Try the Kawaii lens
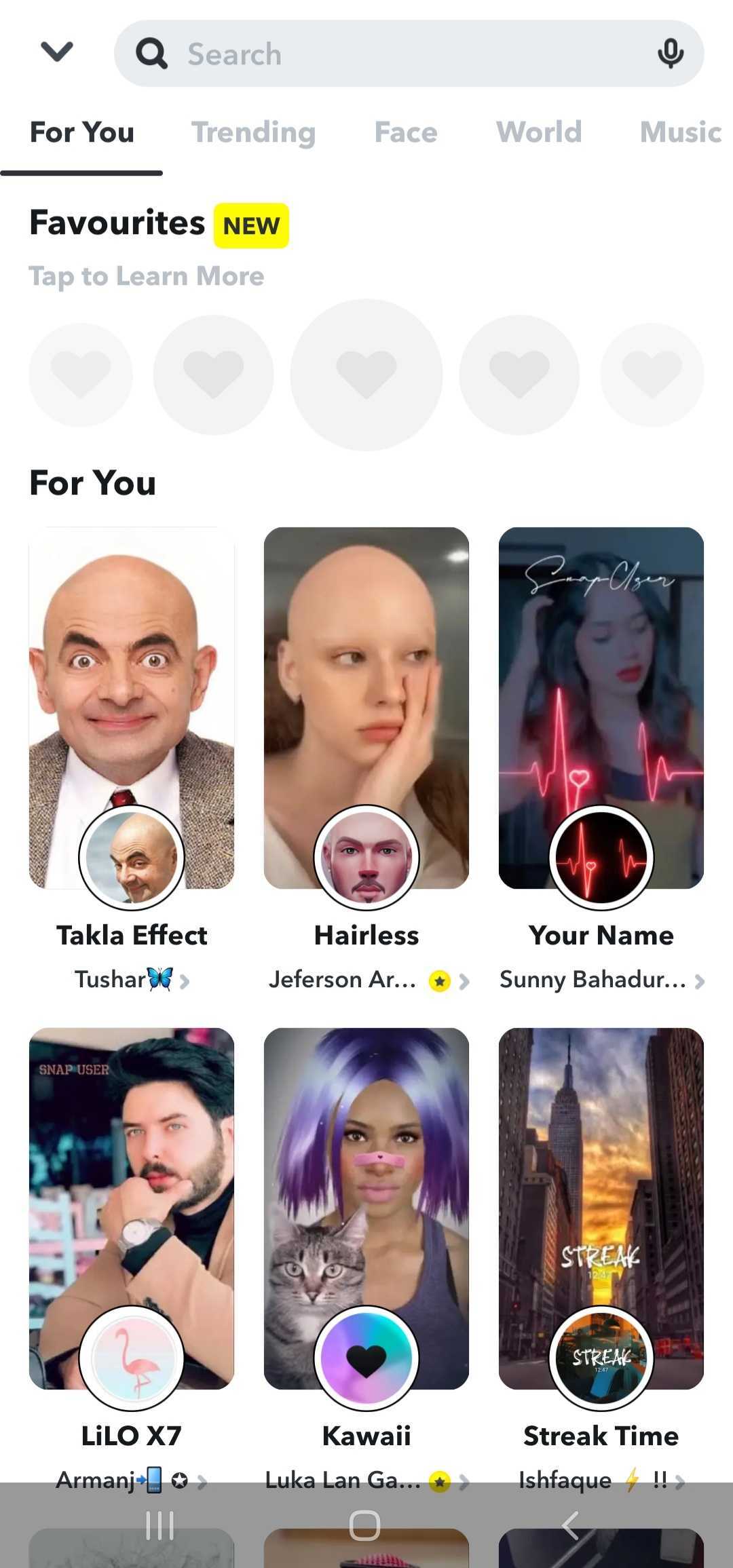This screenshot has height=1568, width=733. (366, 1208)
